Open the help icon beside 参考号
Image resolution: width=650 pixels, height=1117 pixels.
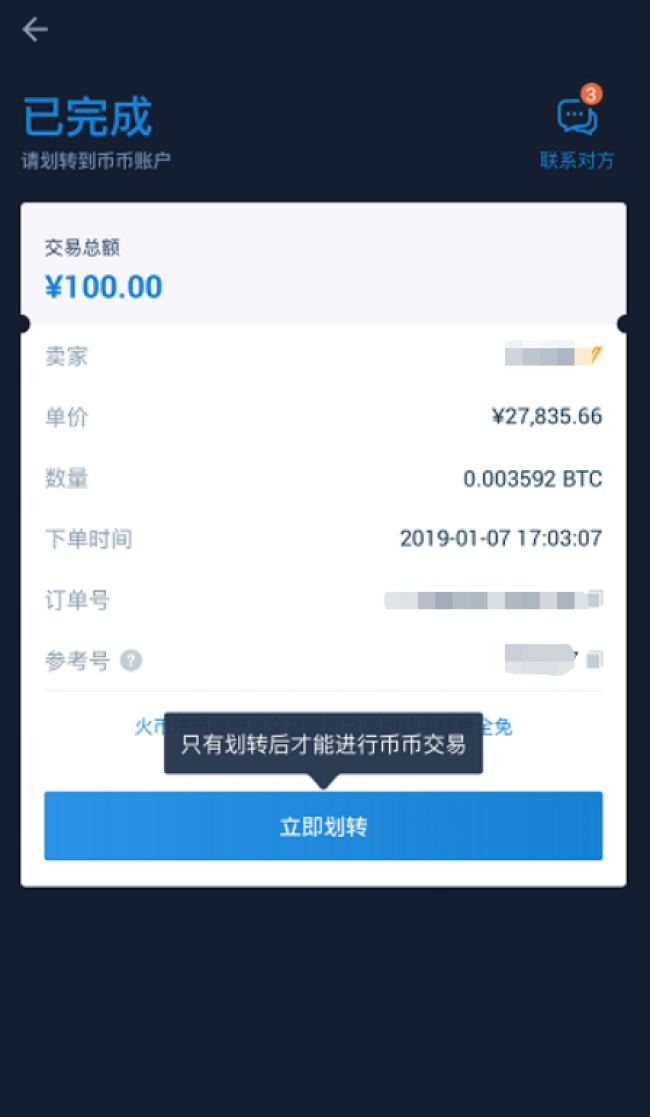(x=131, y=661)
